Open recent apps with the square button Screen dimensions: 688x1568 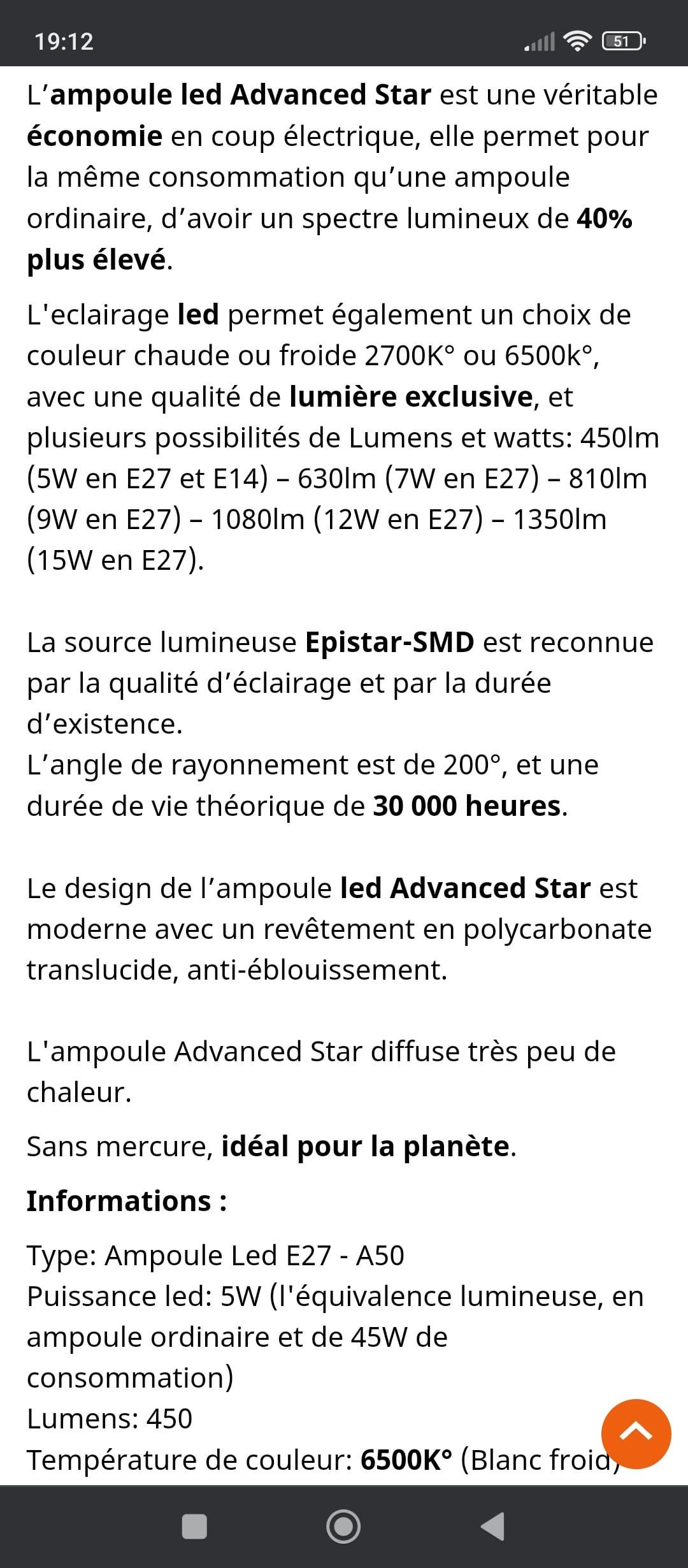[194, 1527]
